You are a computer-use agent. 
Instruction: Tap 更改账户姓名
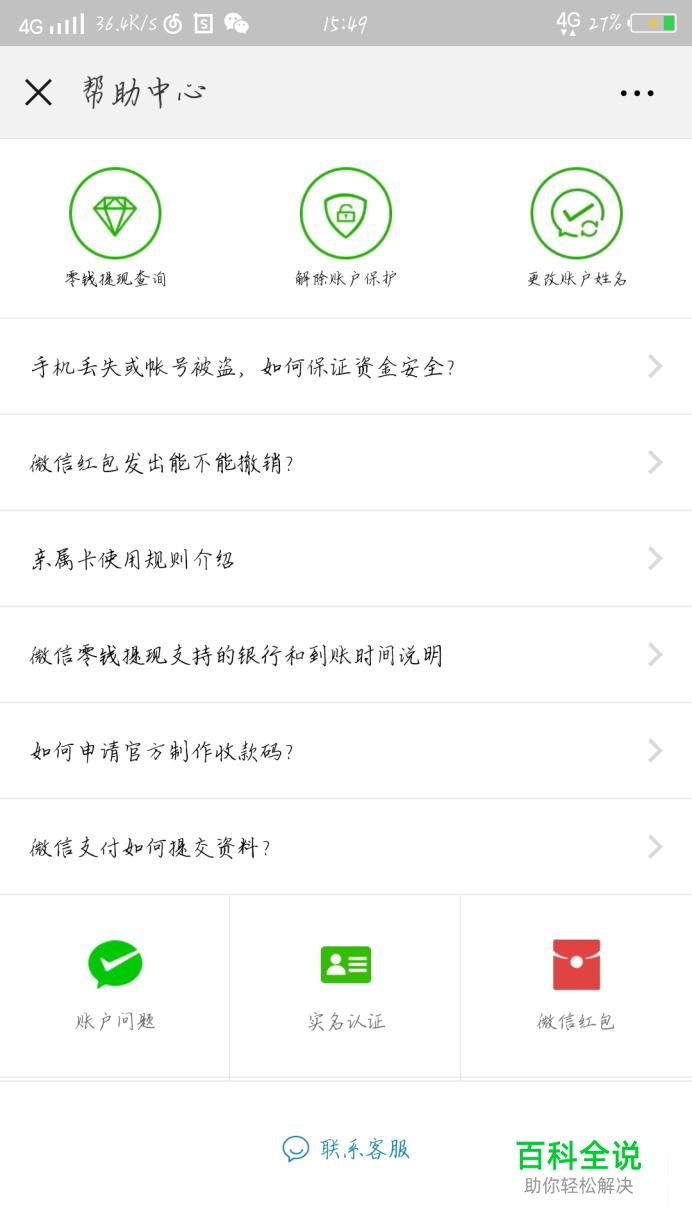click(x=577, y=228)
